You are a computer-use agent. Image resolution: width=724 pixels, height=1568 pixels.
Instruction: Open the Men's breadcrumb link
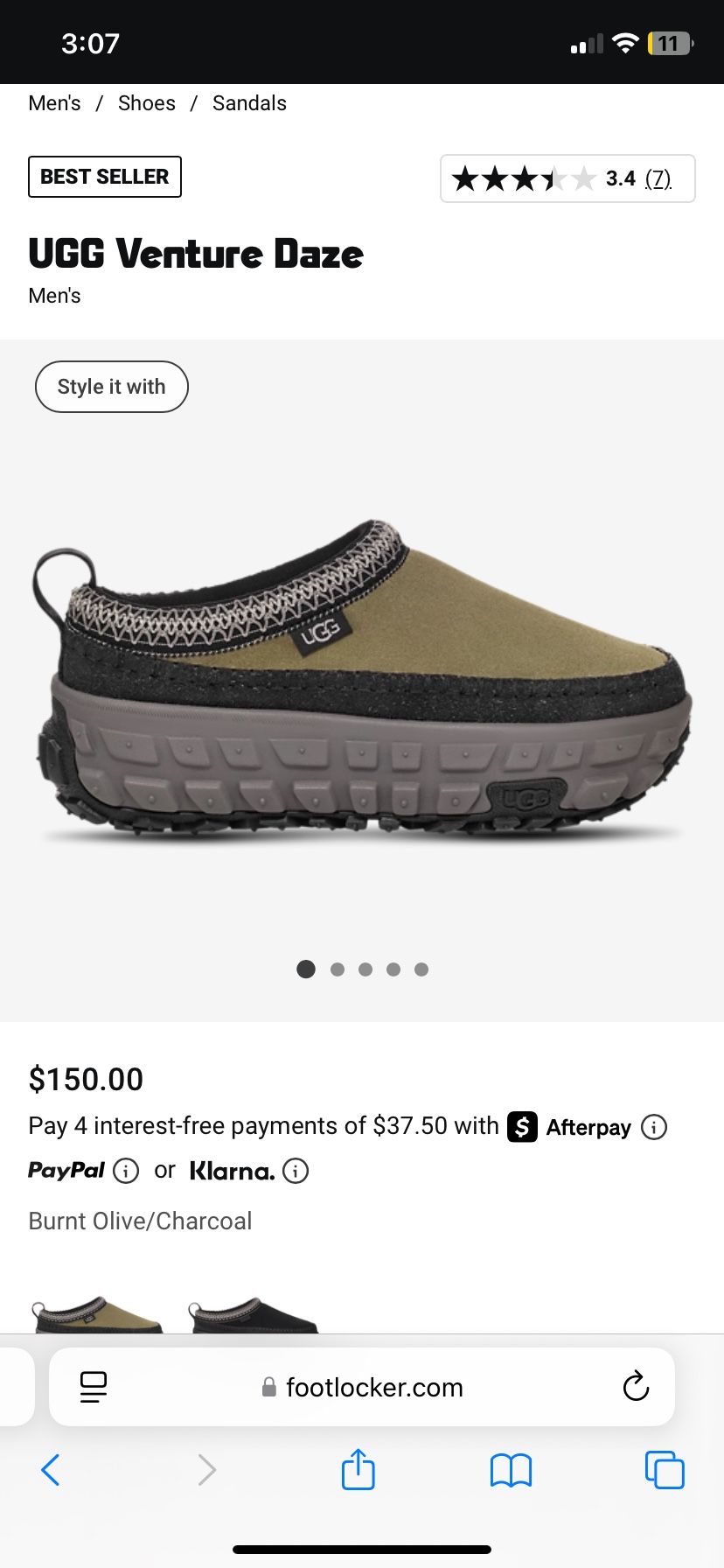point(54,103)
